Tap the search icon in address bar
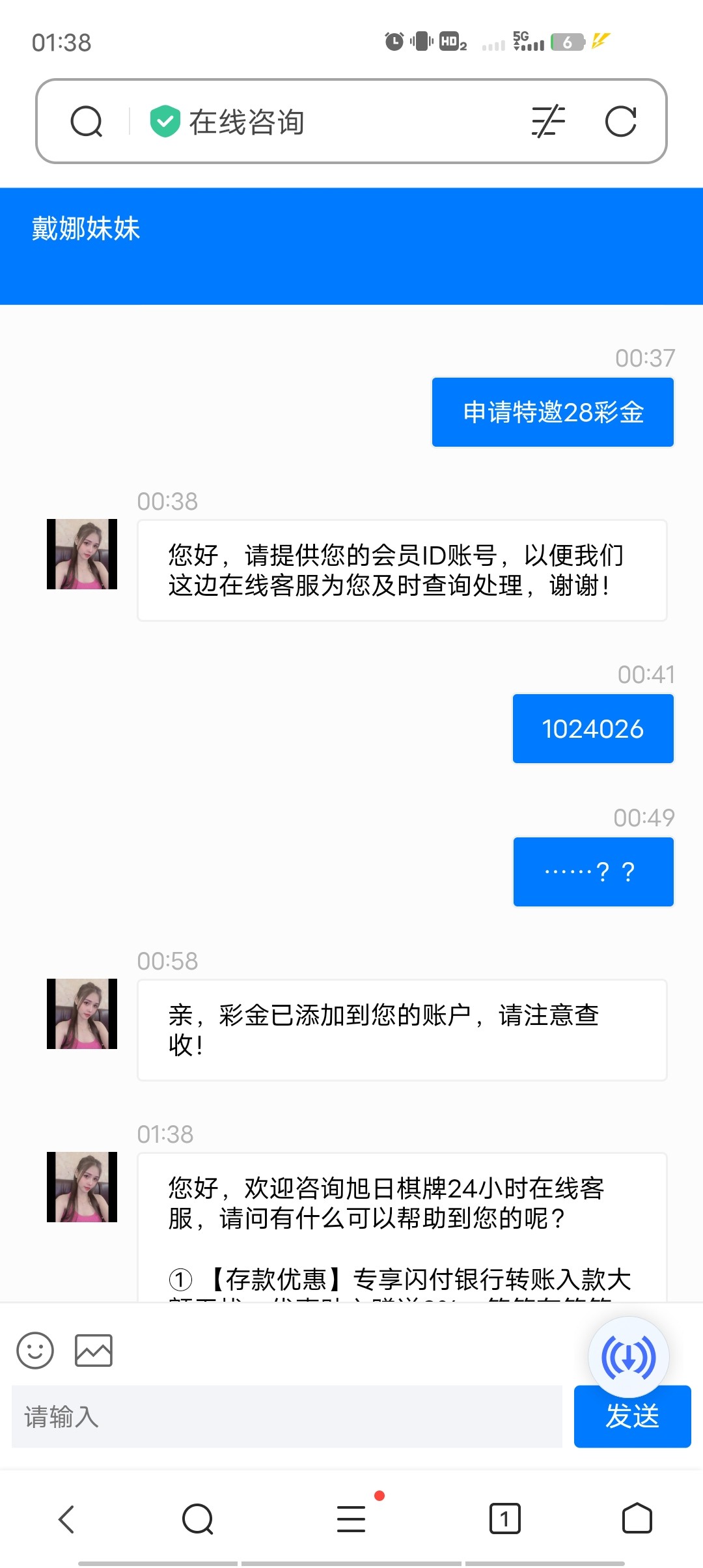703x1568 pixels. [87, 122]
